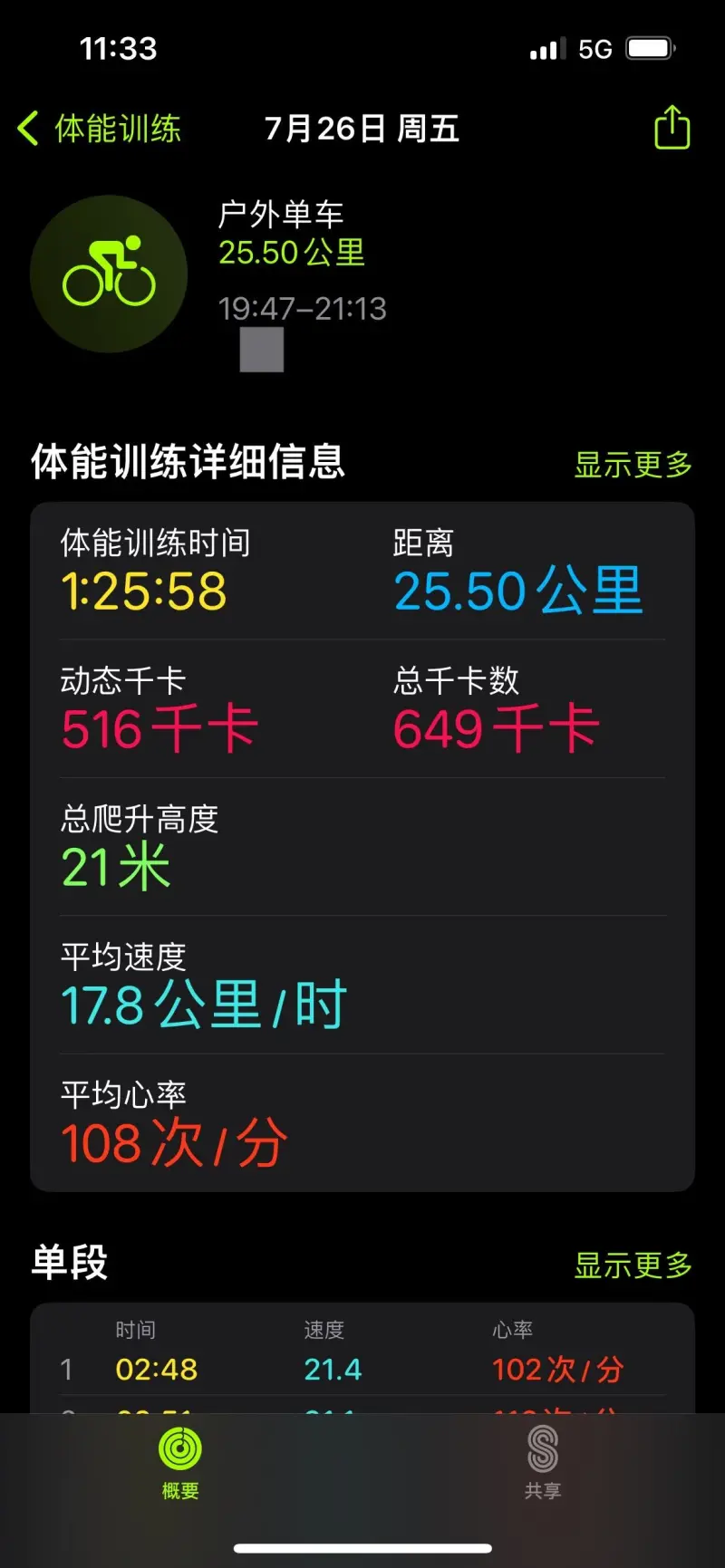Screen dimensions: 725x1568
Task: Switch to the 共享 tab
Action: (x=543, y=1462)
